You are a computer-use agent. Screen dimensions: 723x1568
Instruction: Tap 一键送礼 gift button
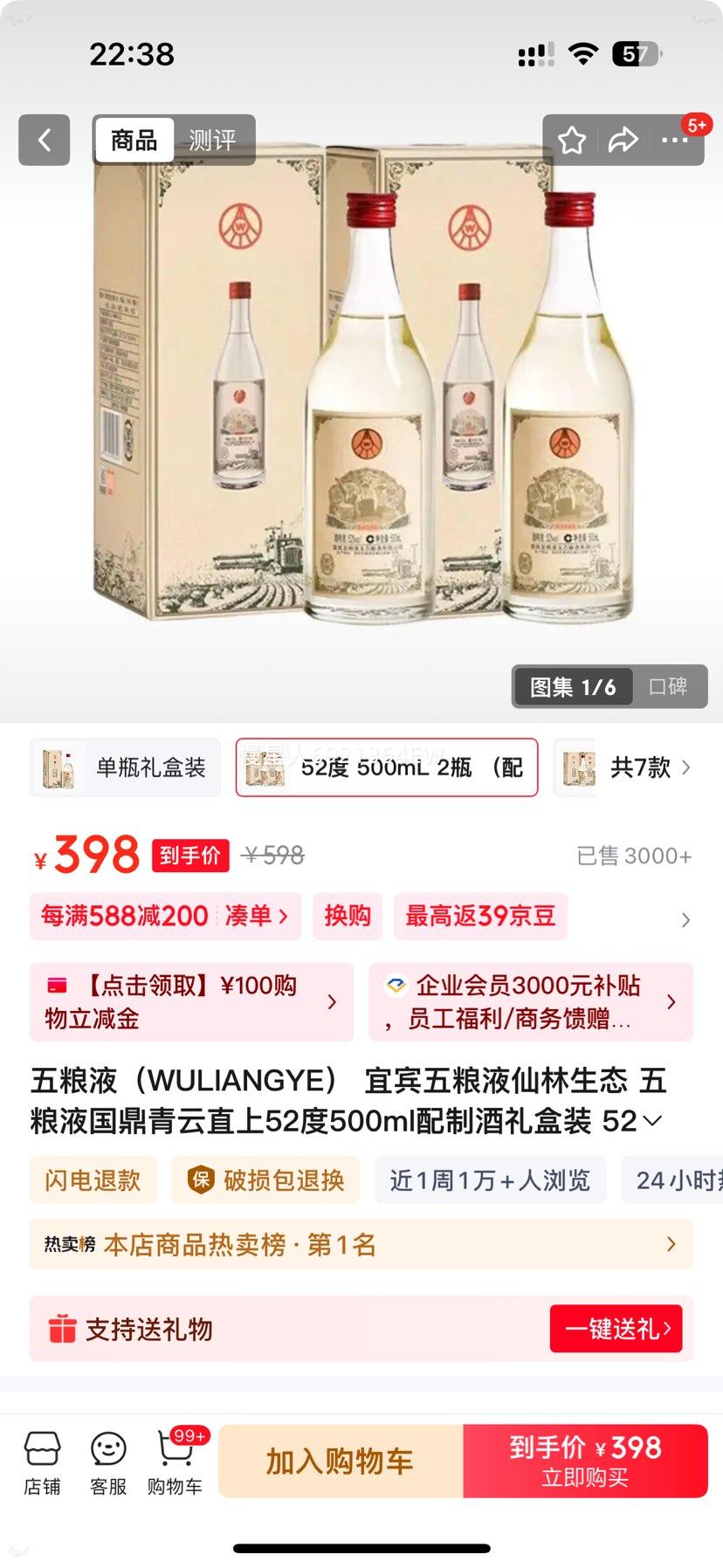(x=616, y=1328)
